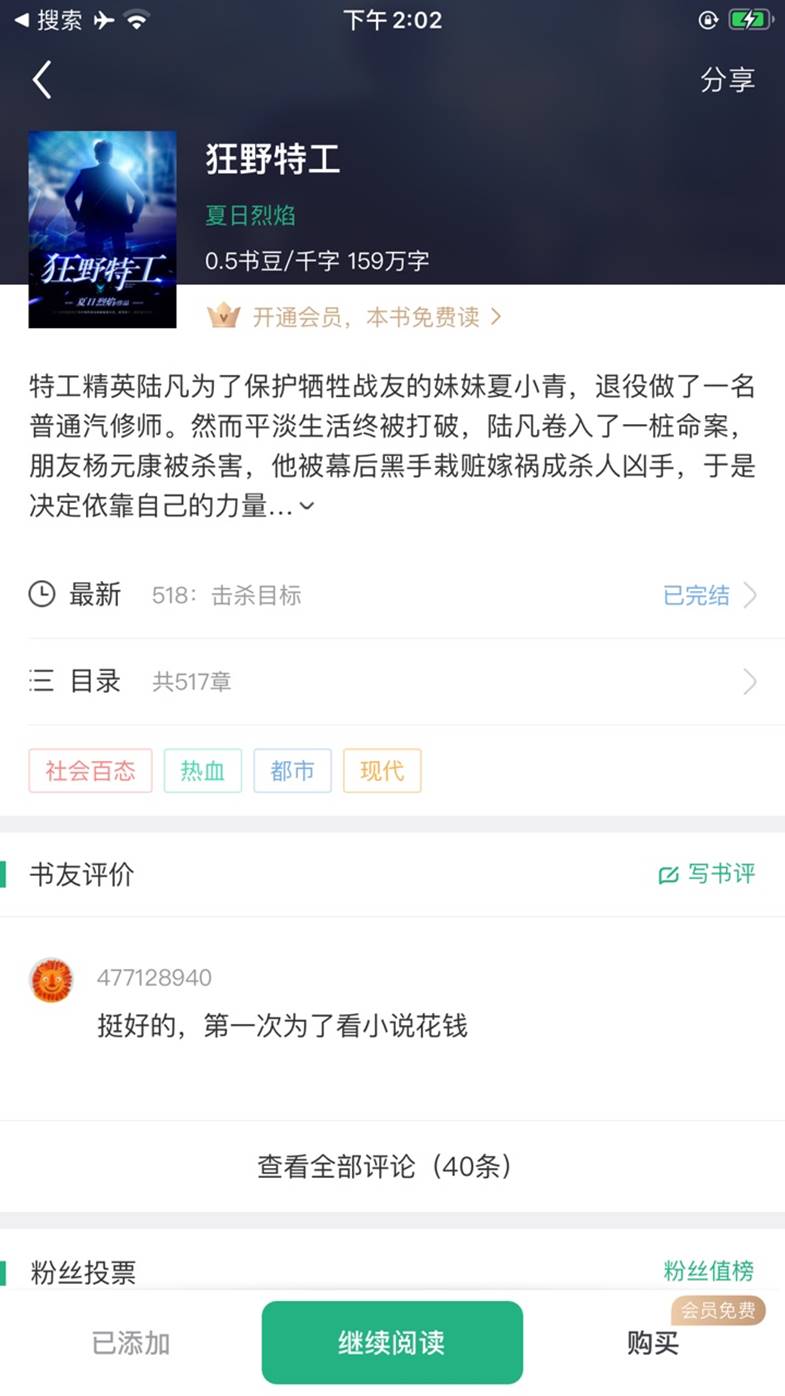This screenshot has width=785, height=1396.
Task: Tap 购买 to buy the book
Action: tap(653, 1343)
